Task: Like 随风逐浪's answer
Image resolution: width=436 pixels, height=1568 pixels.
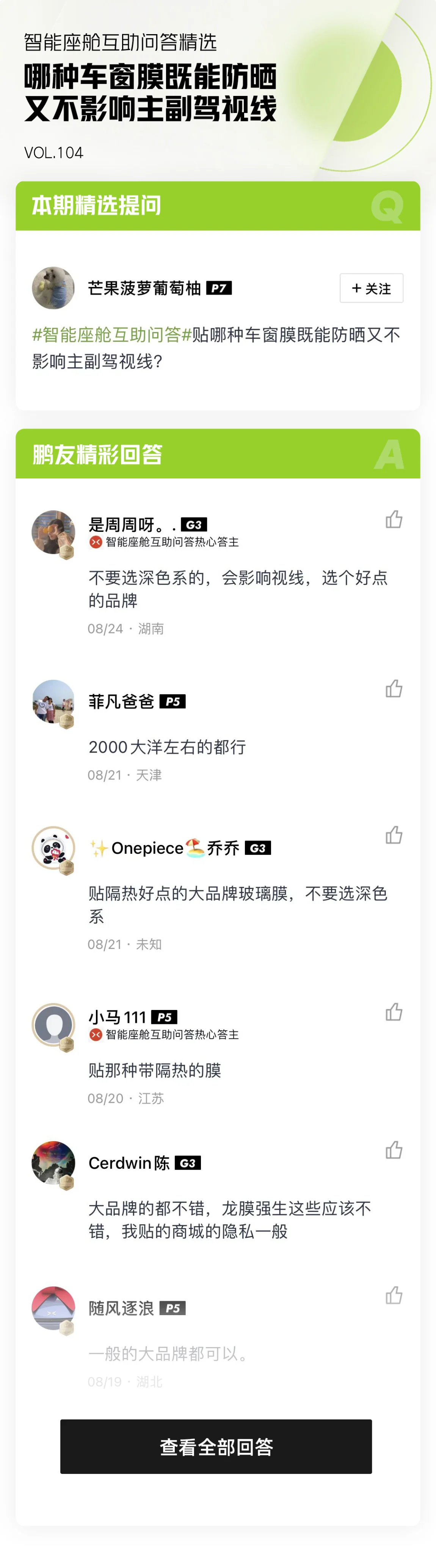Action: (394, 1295)
